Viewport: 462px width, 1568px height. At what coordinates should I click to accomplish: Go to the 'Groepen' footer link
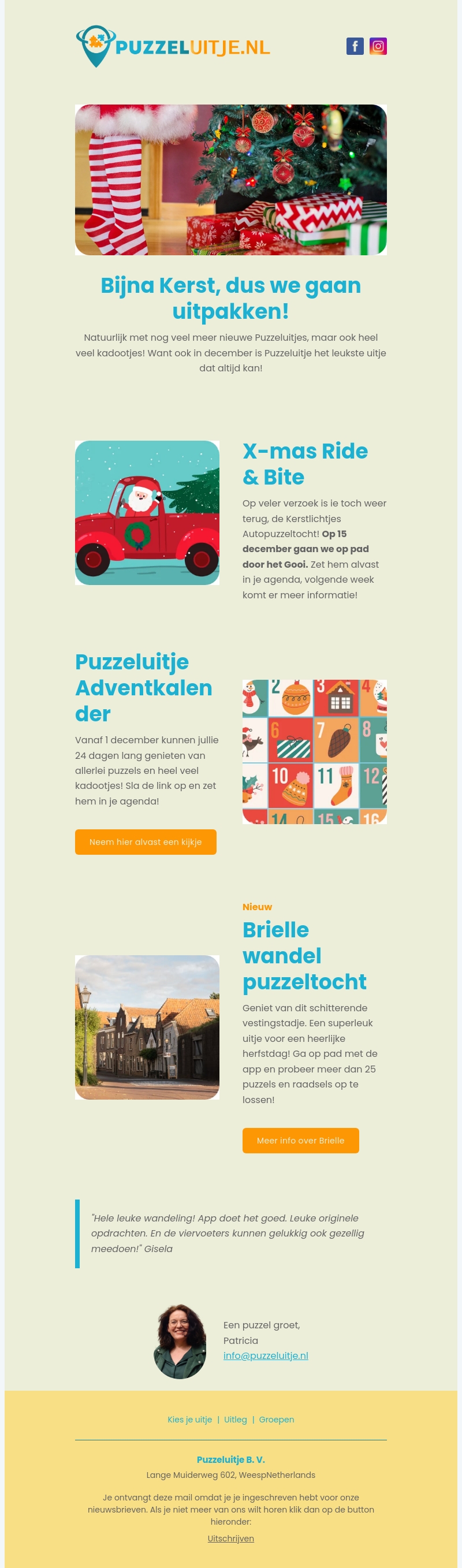tap(277, 1420)
